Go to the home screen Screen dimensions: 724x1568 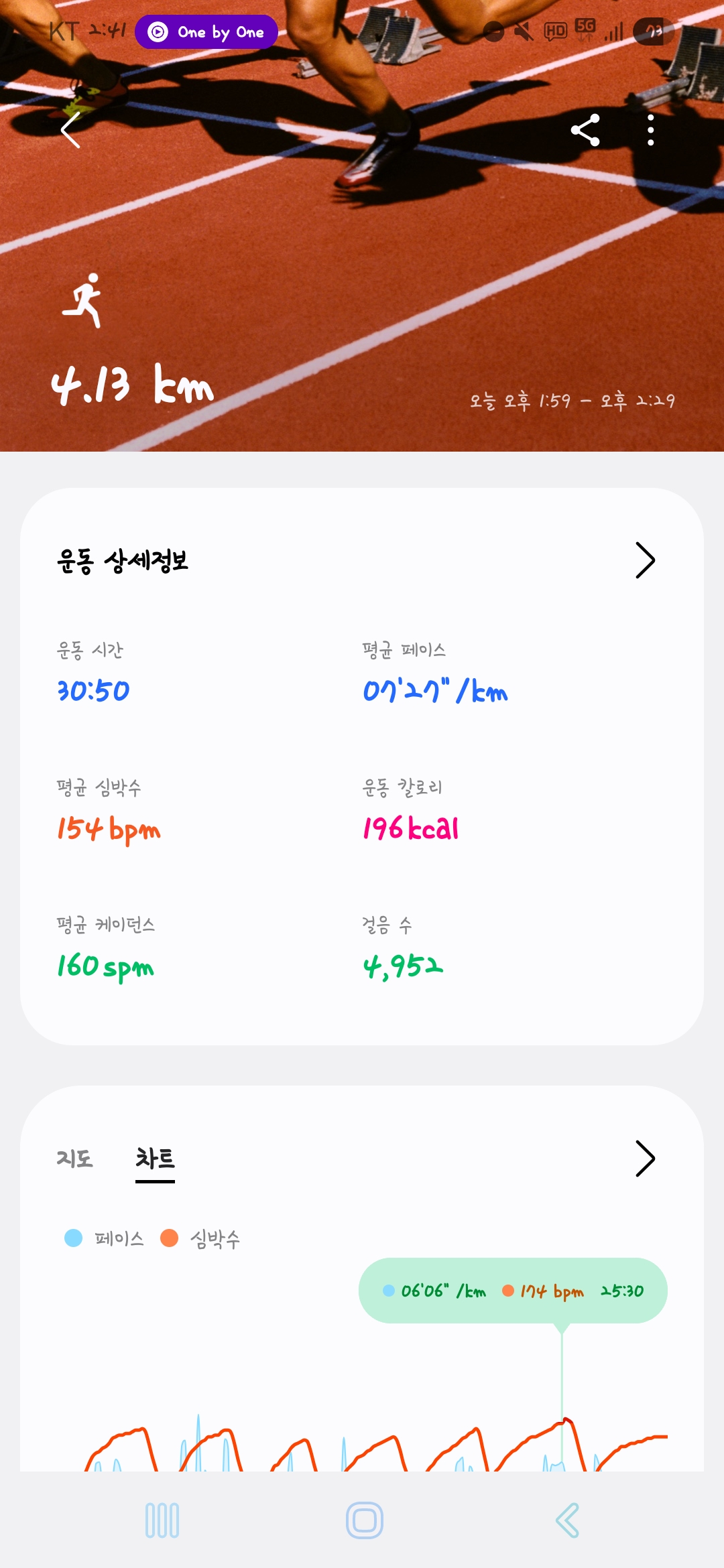click(364, 1520)
